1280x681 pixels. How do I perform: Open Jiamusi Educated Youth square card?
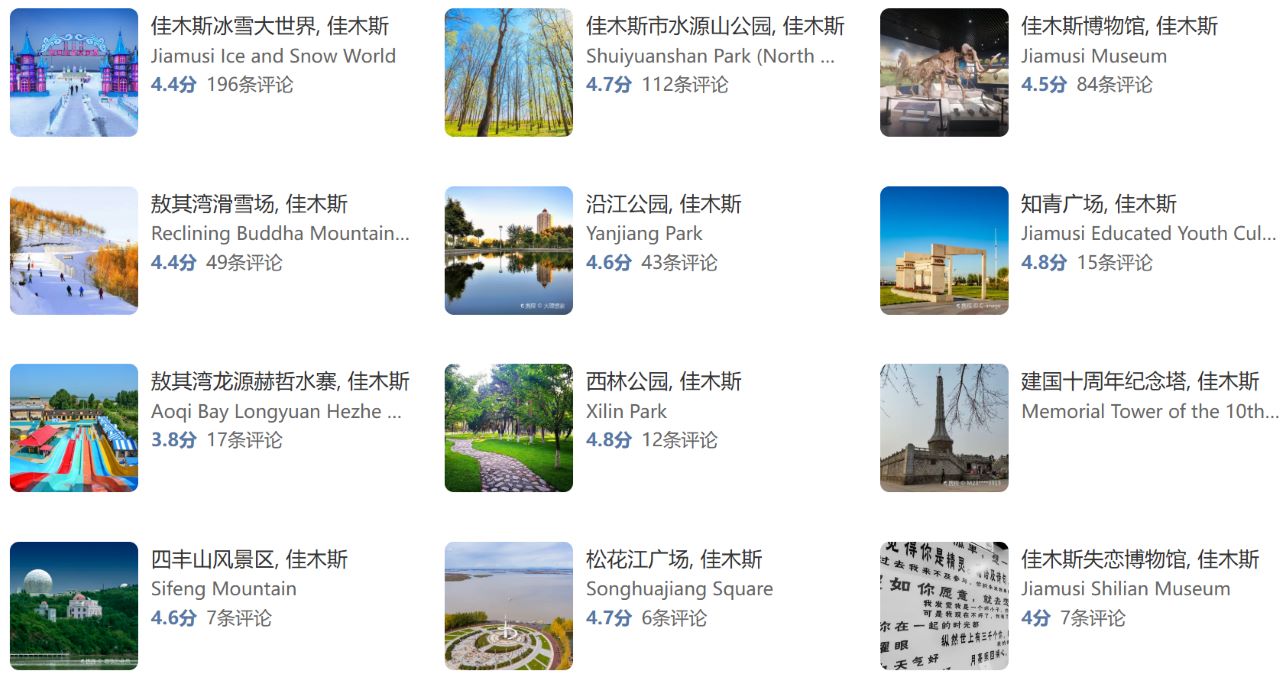[x=1098, y=205]
